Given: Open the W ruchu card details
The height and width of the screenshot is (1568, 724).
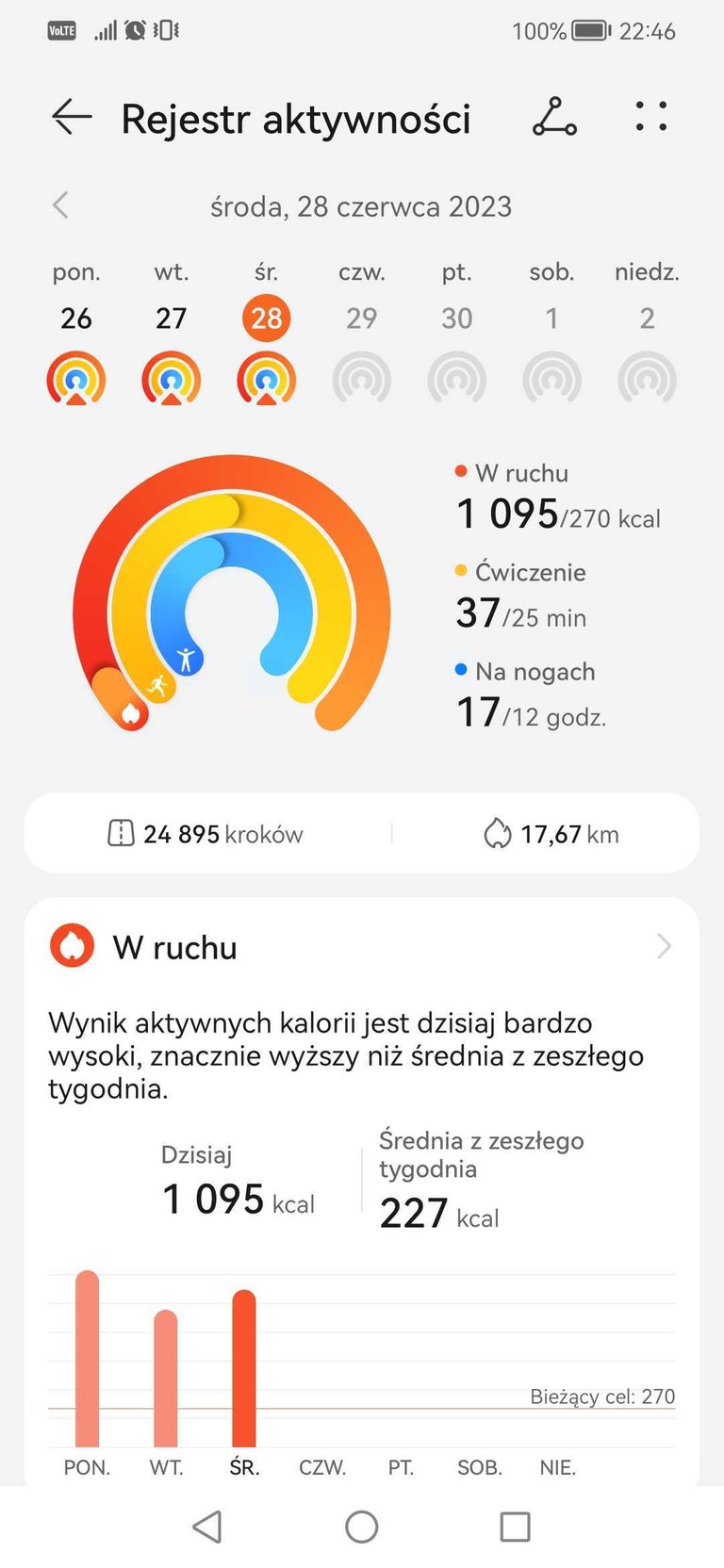Looking at the screenshot, I should pos(362,947).
